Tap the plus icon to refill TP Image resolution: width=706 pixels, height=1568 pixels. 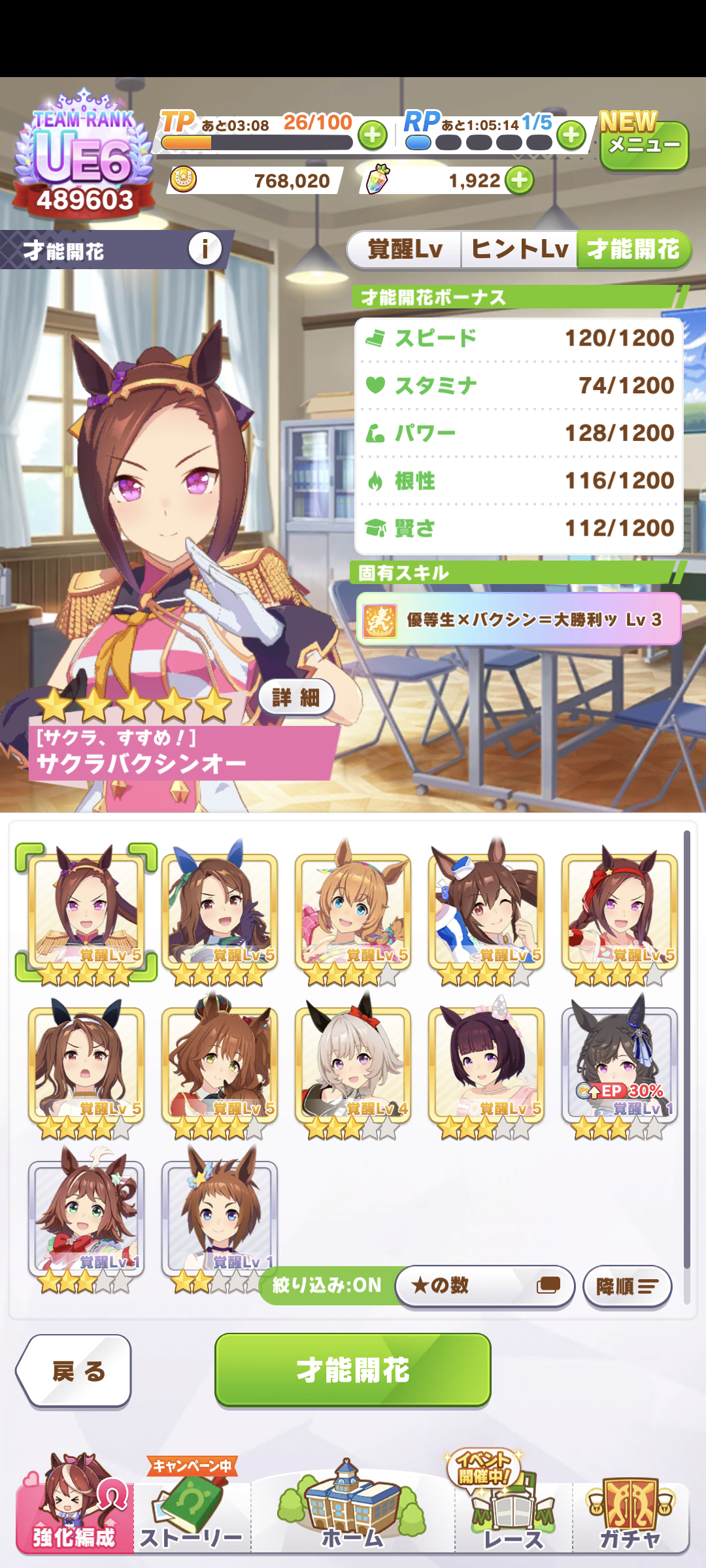tap(373, 136)
